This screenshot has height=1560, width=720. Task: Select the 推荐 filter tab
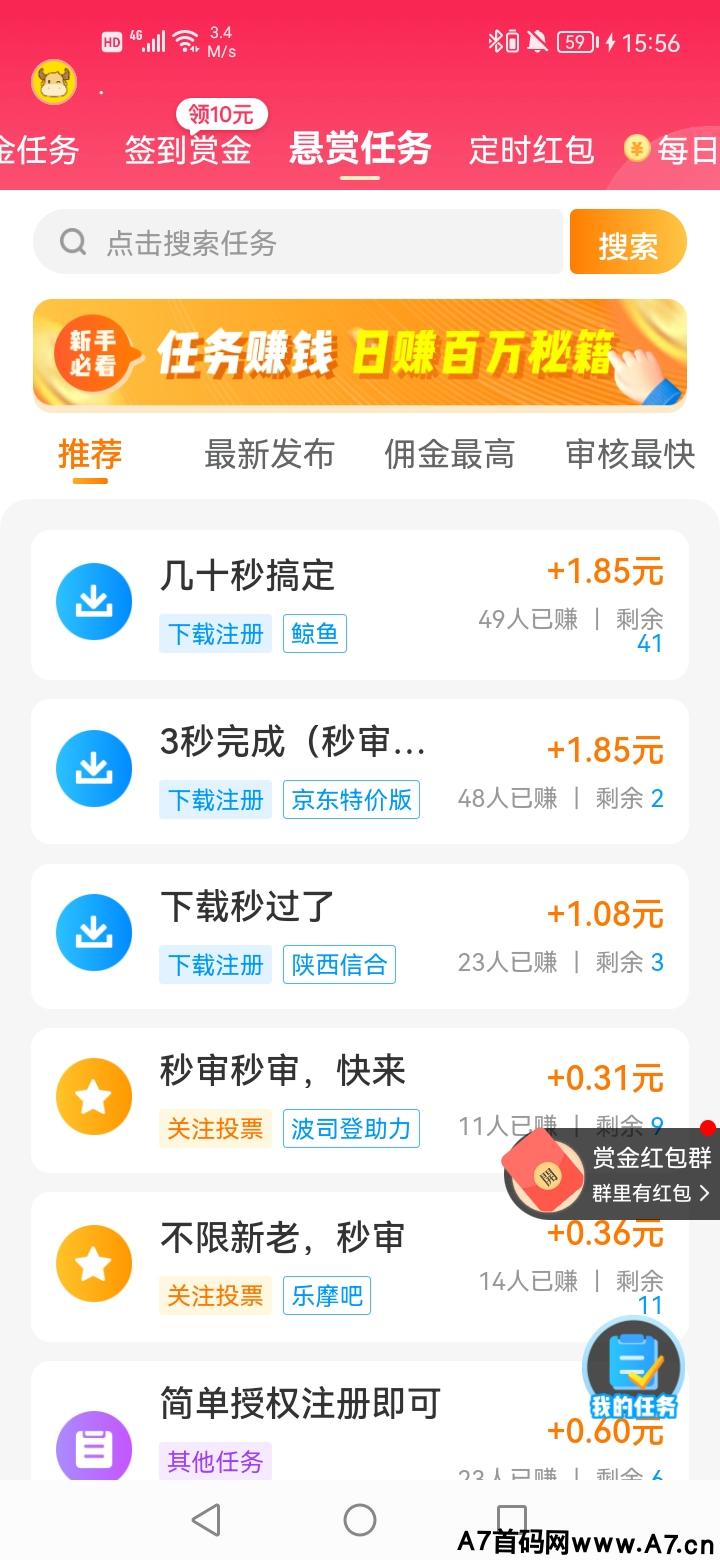click(x=90, y=455)
